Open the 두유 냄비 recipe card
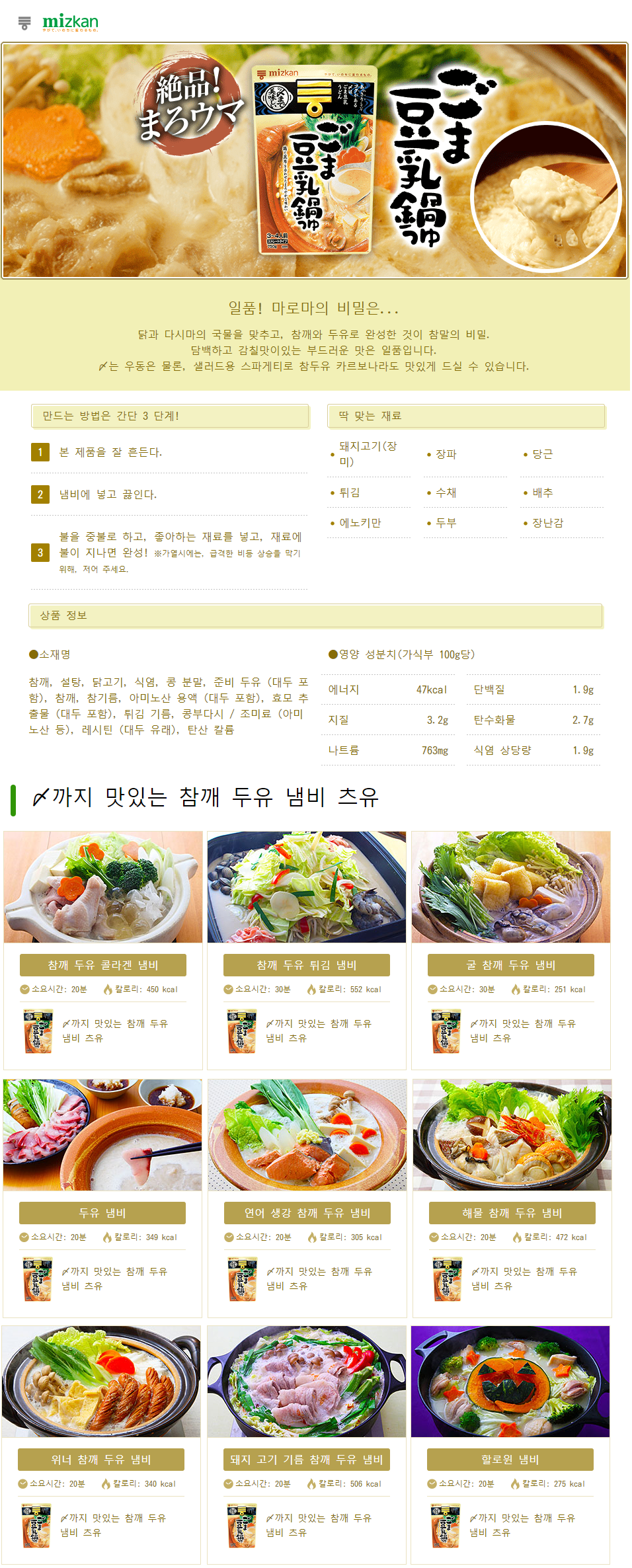Screen dimensions: 632x1568 tap(102, 1213)
